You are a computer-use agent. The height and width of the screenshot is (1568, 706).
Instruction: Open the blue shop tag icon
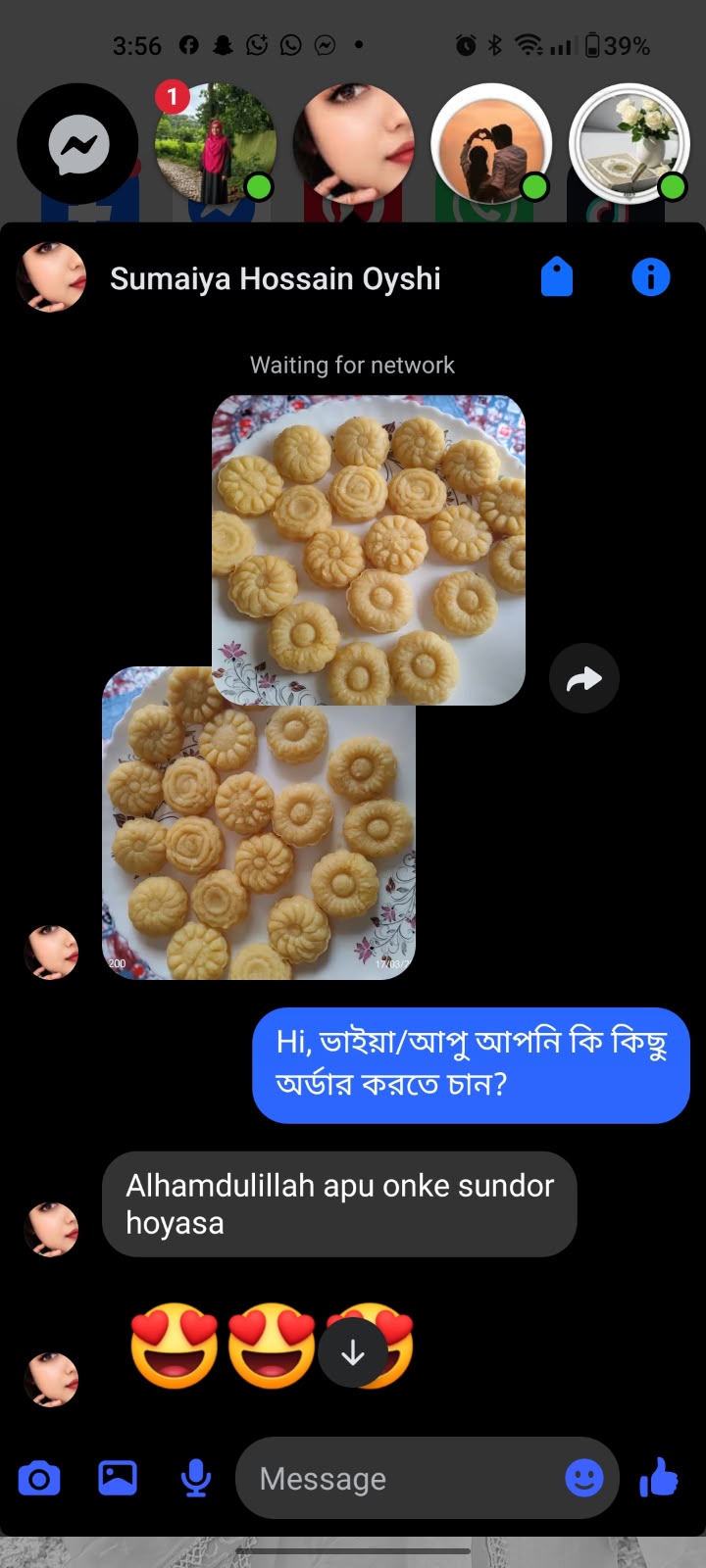(557, 277)
